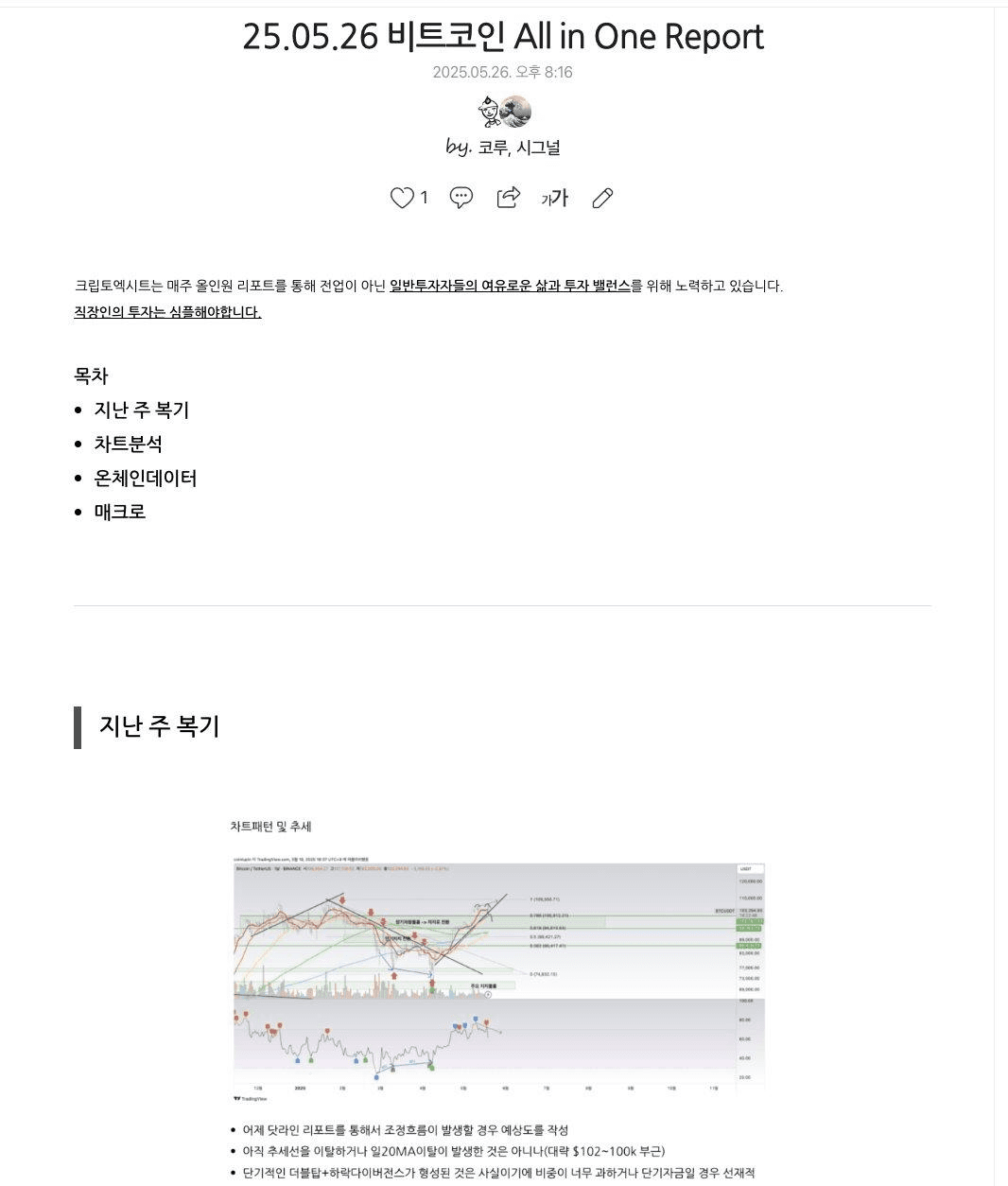This screenshot has height=1186, width=1008.
Task: Edit the post with pencil icon
Action: pos(602,198)
